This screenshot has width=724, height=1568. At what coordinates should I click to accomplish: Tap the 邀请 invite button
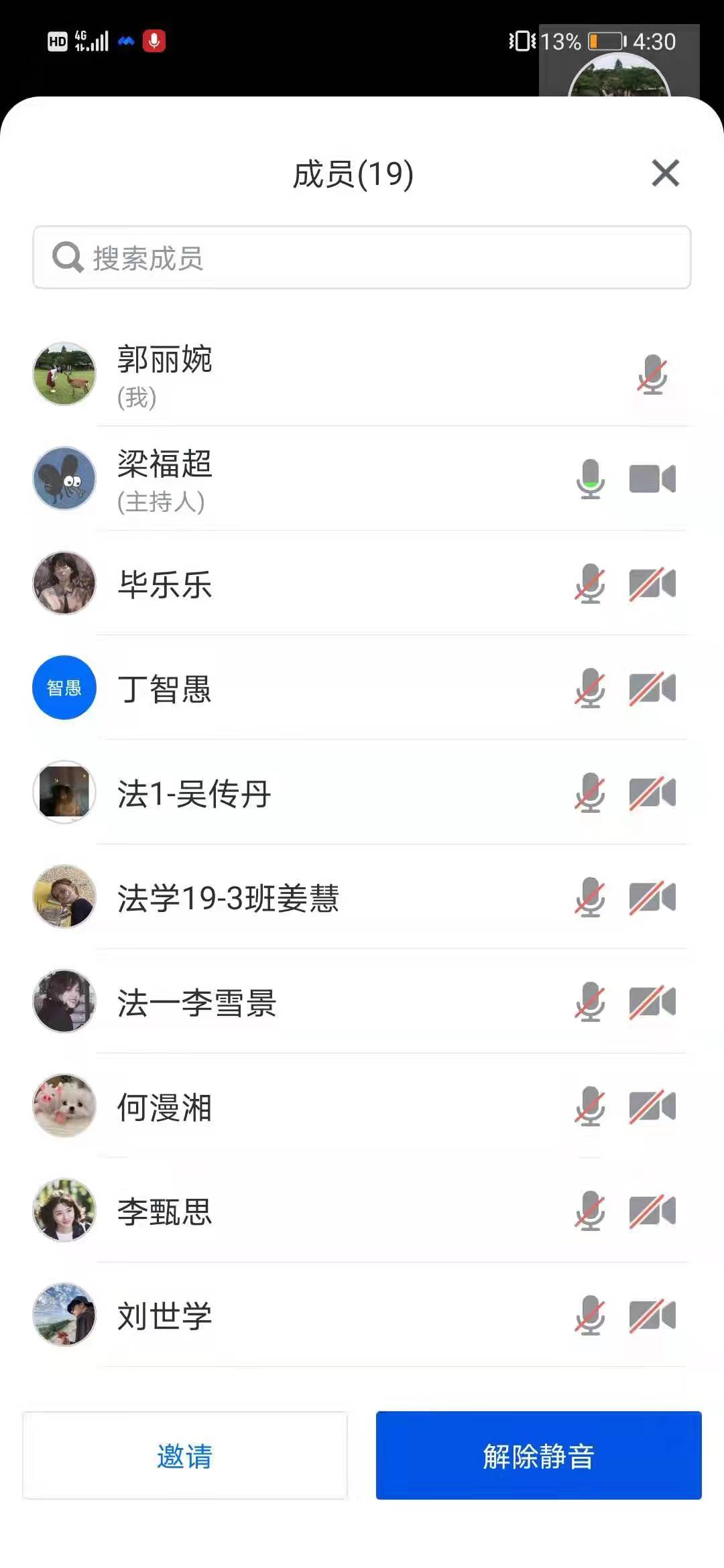(x=185, y=1455)
